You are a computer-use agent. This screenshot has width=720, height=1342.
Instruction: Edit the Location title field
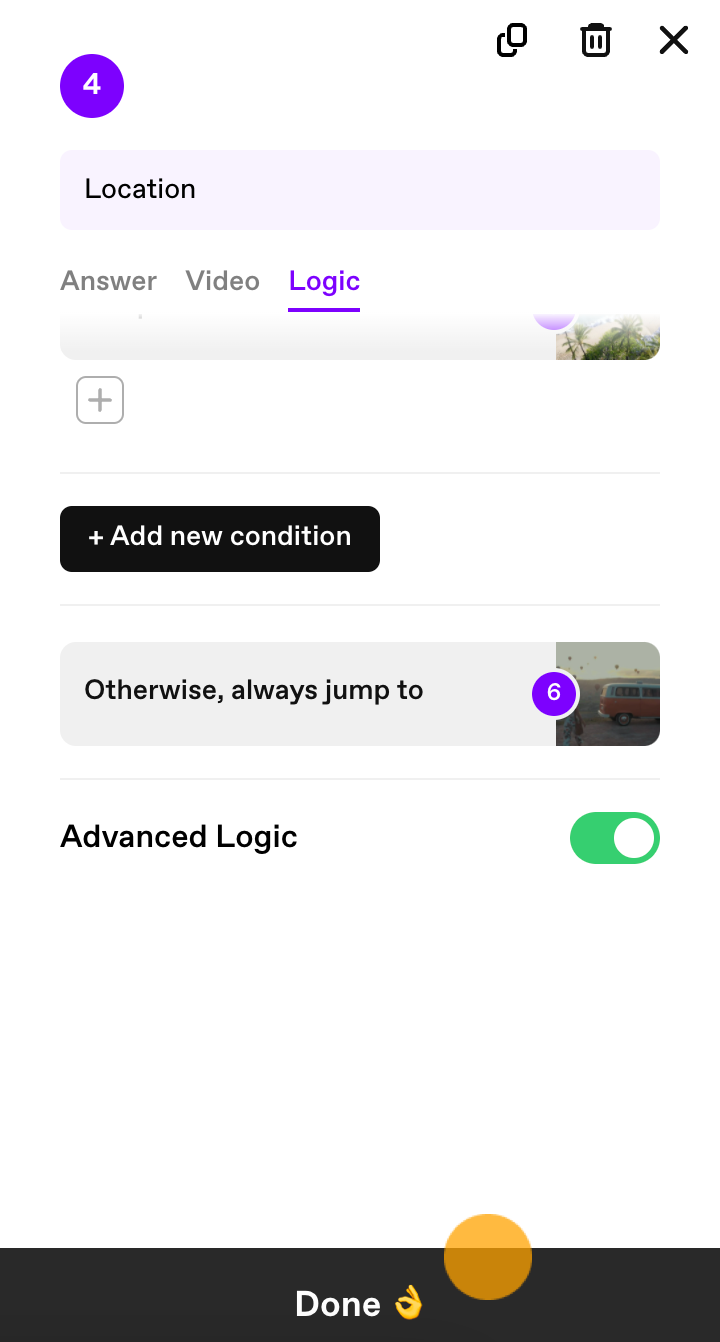click(x=360, y=190)
